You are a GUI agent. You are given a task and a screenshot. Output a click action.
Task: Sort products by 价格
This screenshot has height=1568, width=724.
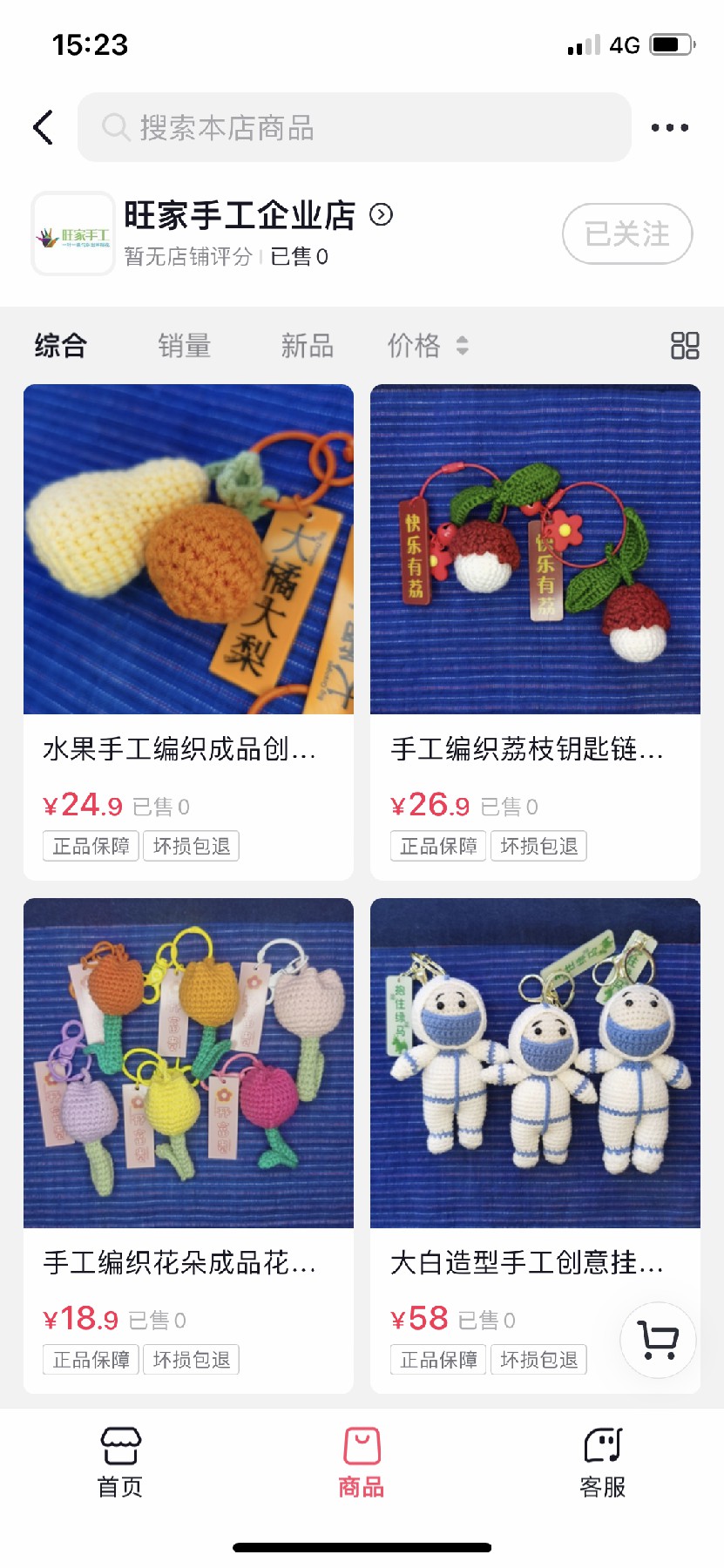pyautogui.click(x=427, y=346)
